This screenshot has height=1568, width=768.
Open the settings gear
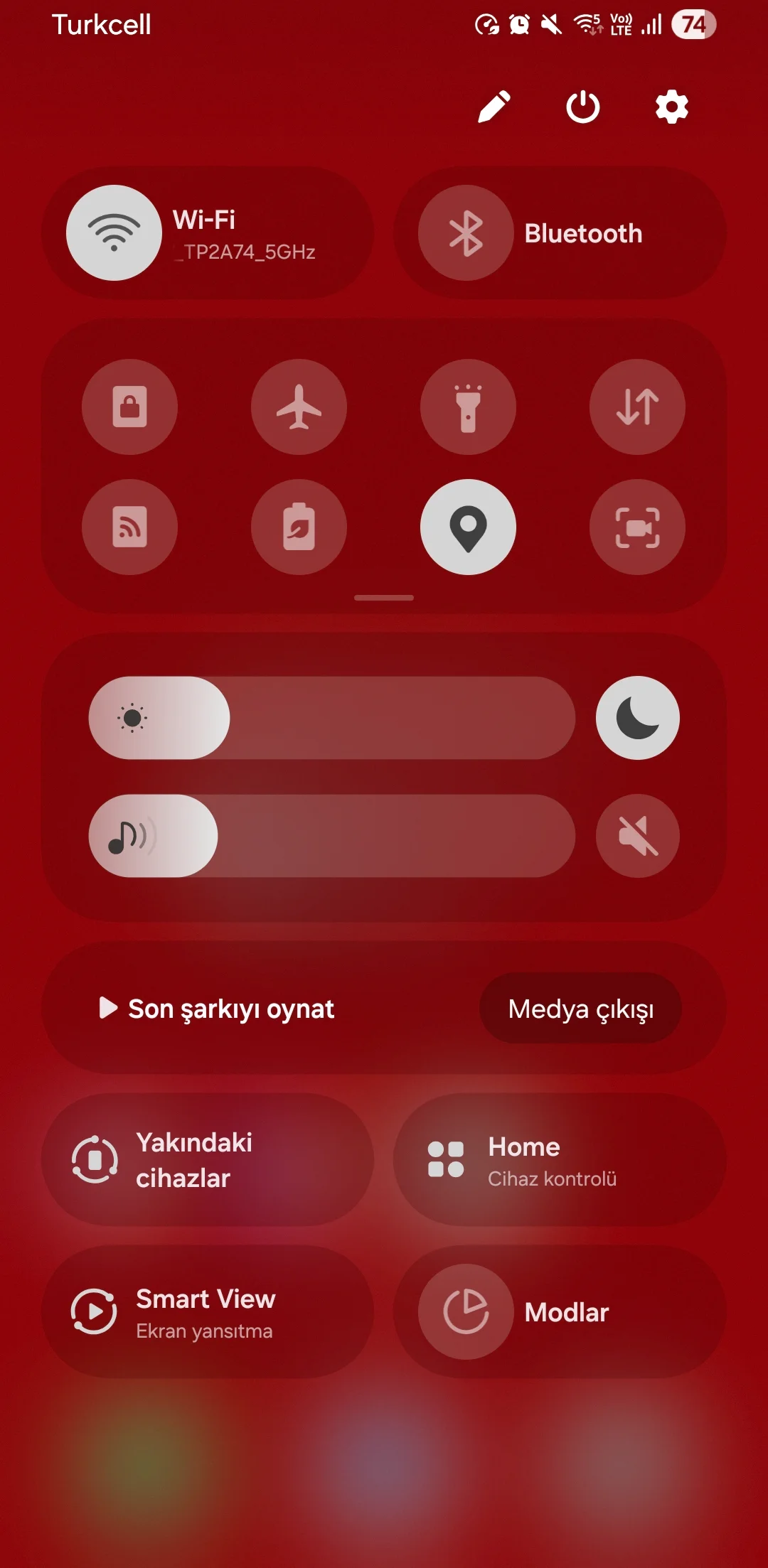(x=672, y=107)
